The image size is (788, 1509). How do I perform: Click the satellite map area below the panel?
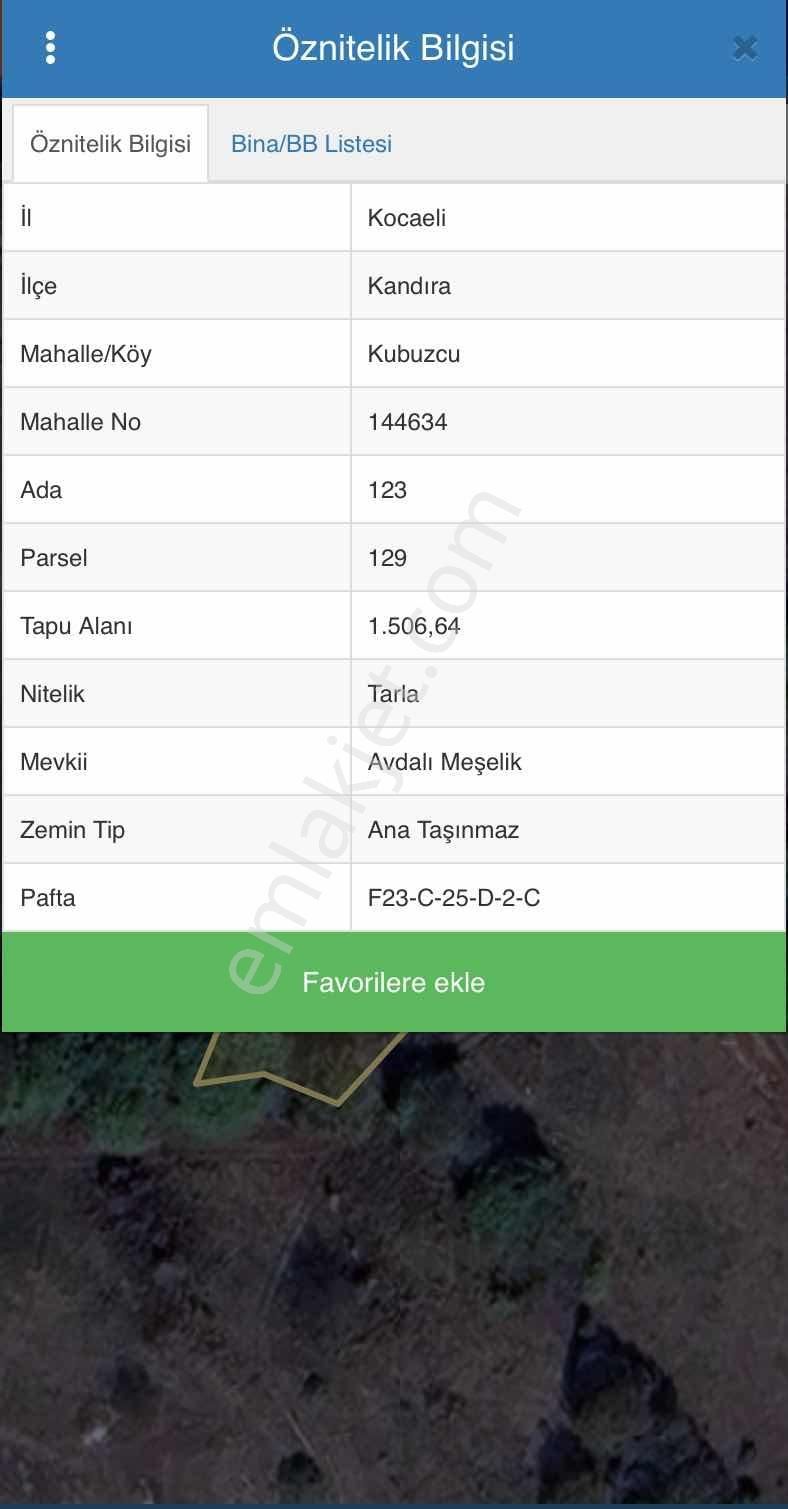coord(394,1280)
